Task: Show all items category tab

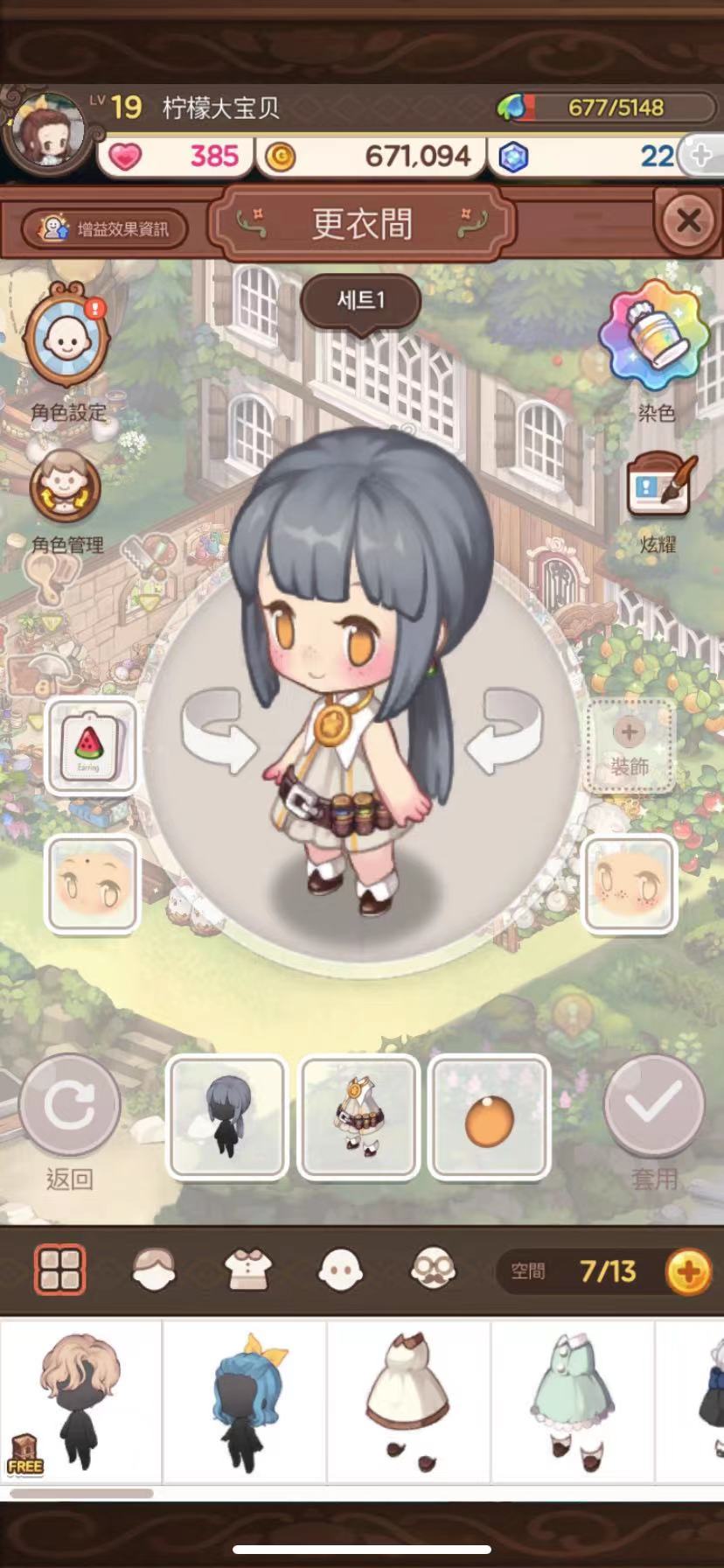Action: (x=59, y=1270)
